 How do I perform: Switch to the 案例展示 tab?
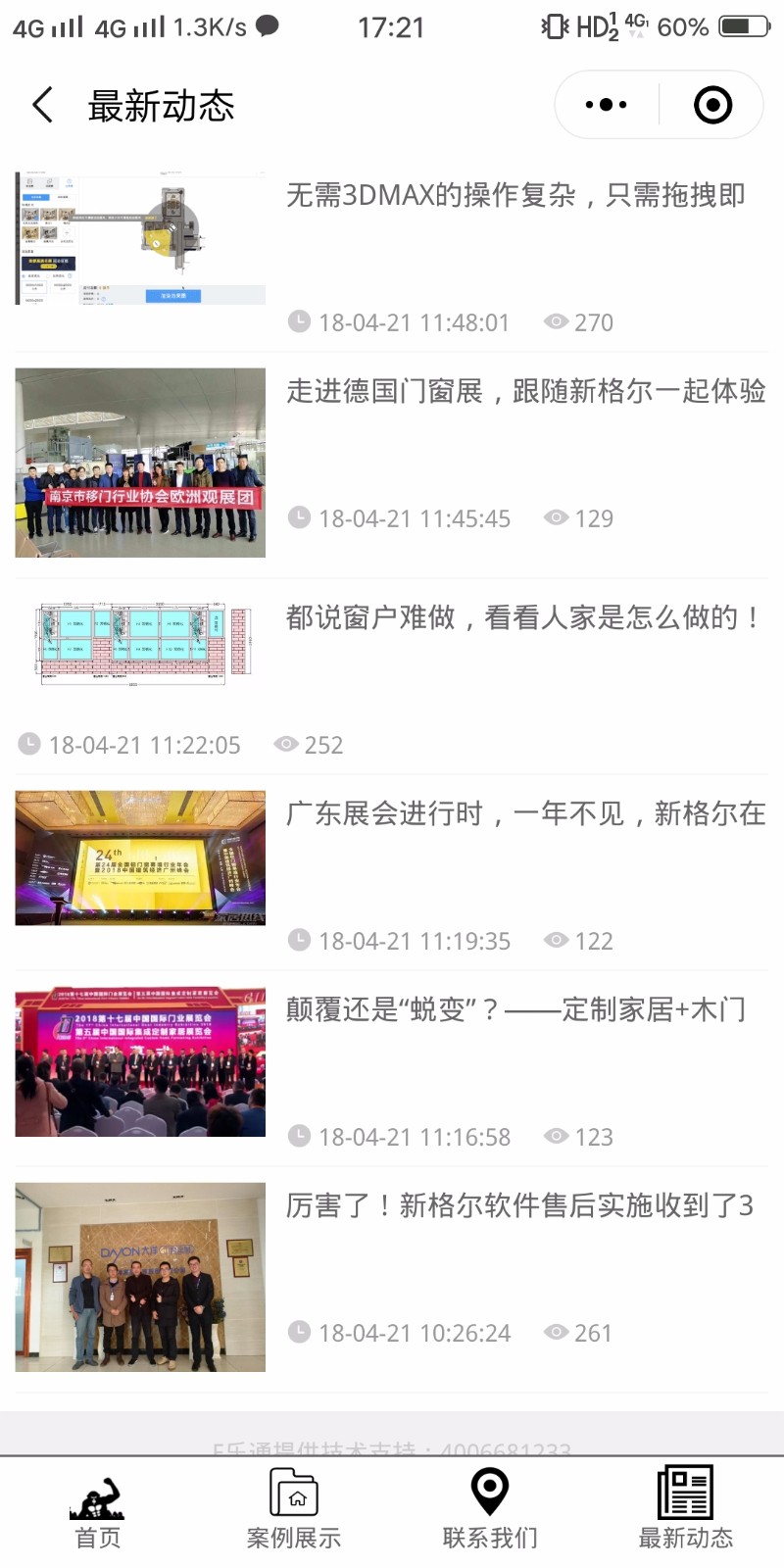click(294, 1509)
